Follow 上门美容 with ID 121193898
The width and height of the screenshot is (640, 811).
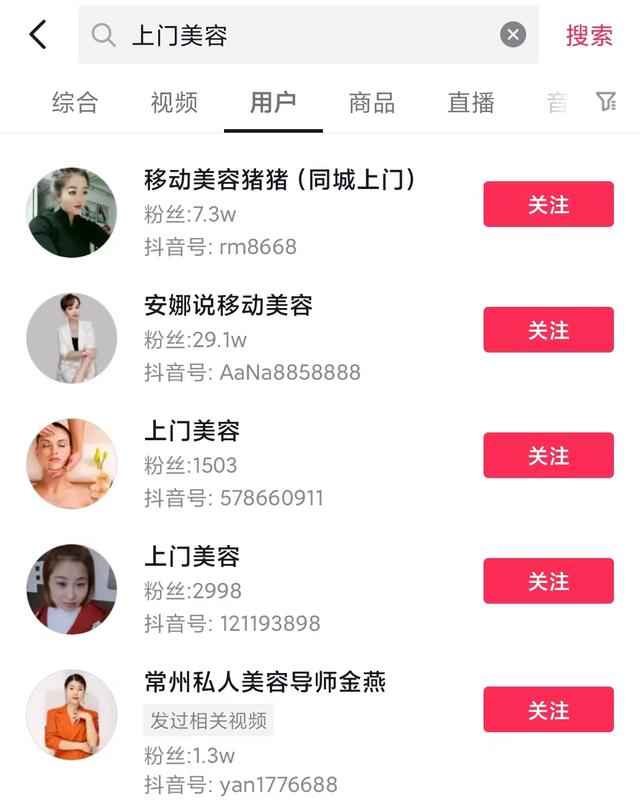tap(548, 582)
